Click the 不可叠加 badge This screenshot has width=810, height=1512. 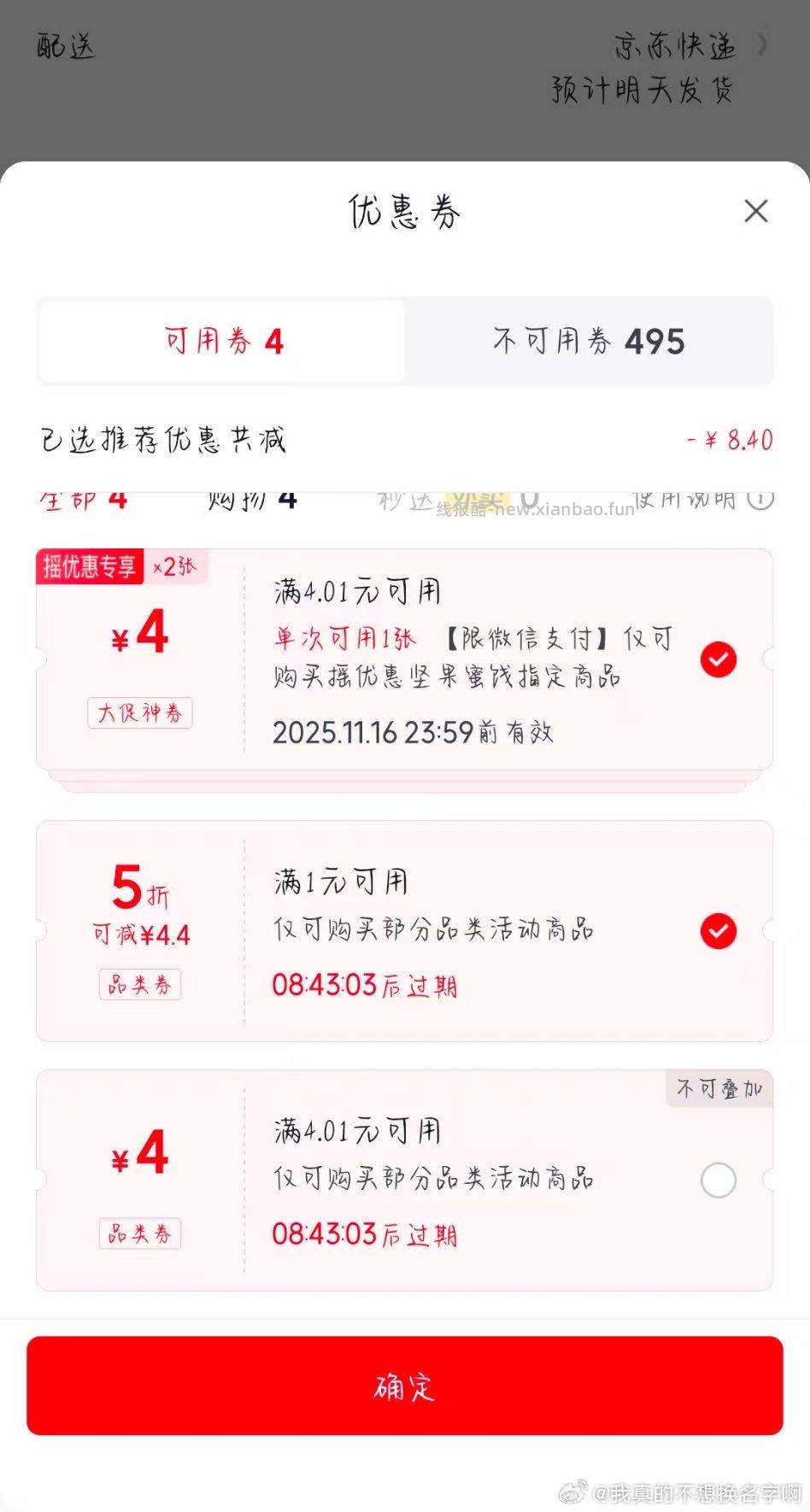coord(719,1089)
